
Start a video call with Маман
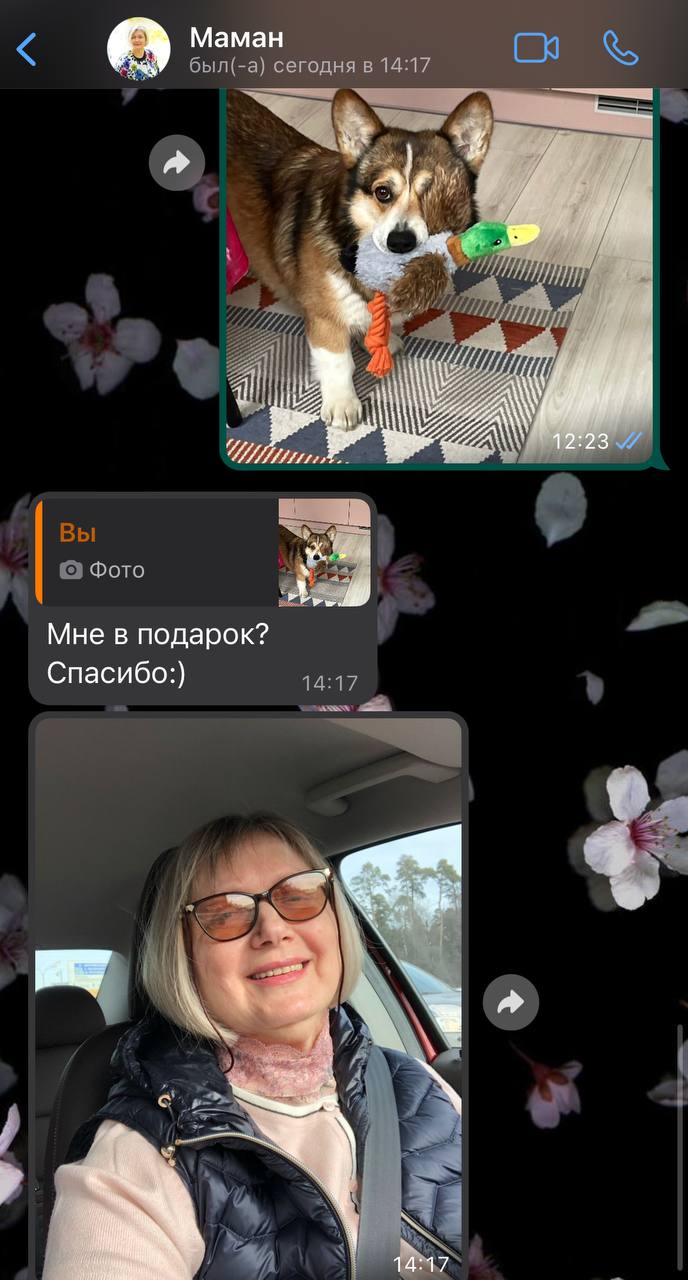click(537, 48)
